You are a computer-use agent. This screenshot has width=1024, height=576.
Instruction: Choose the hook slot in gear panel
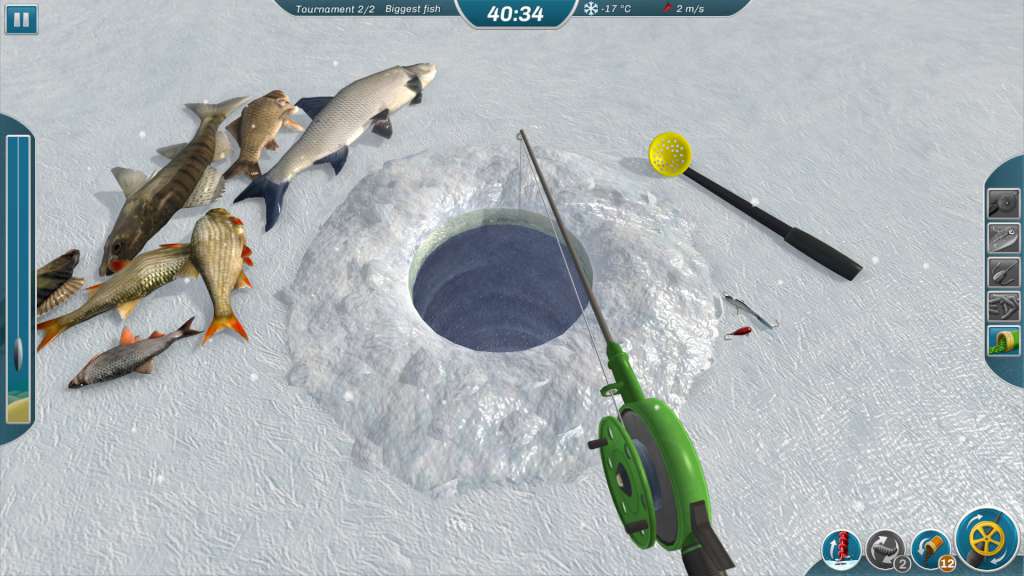coord(1003,272)
